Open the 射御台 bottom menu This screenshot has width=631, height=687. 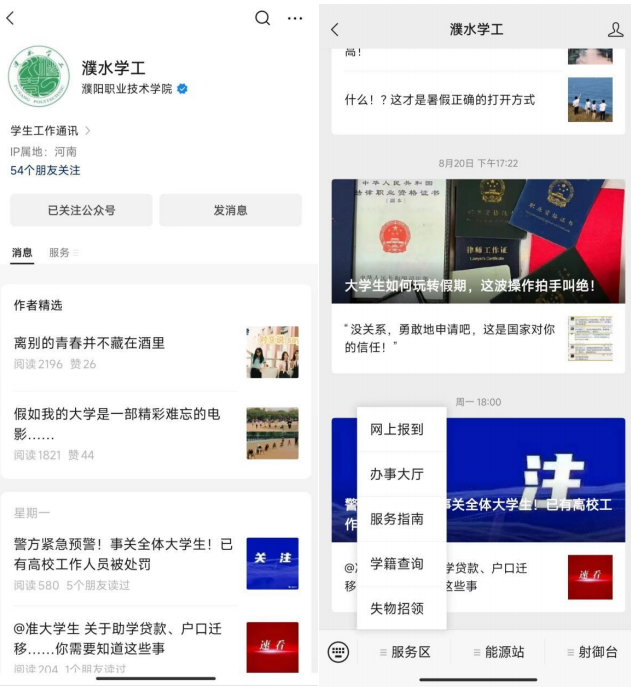[x=592, y=652]
